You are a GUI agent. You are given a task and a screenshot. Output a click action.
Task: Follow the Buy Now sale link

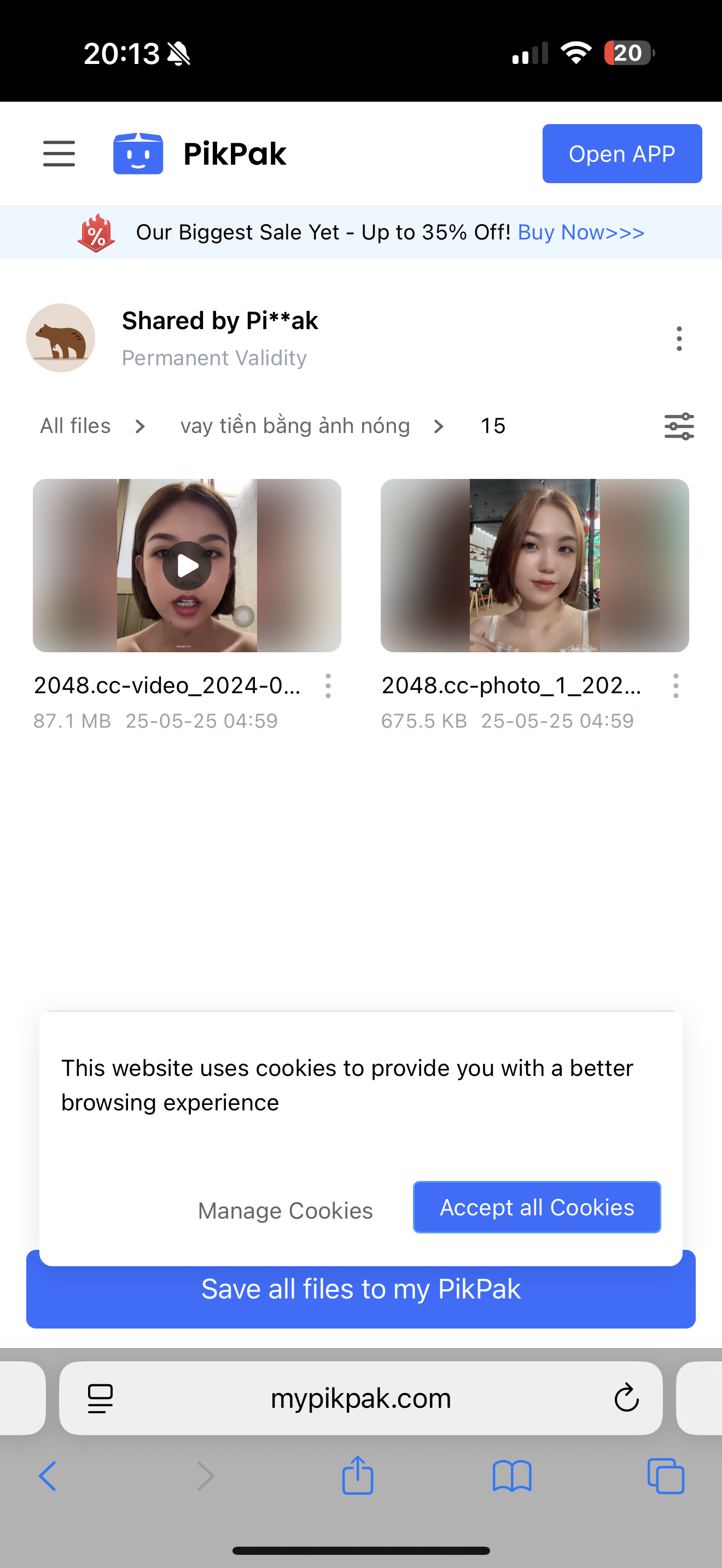click(x=581, y=232)
